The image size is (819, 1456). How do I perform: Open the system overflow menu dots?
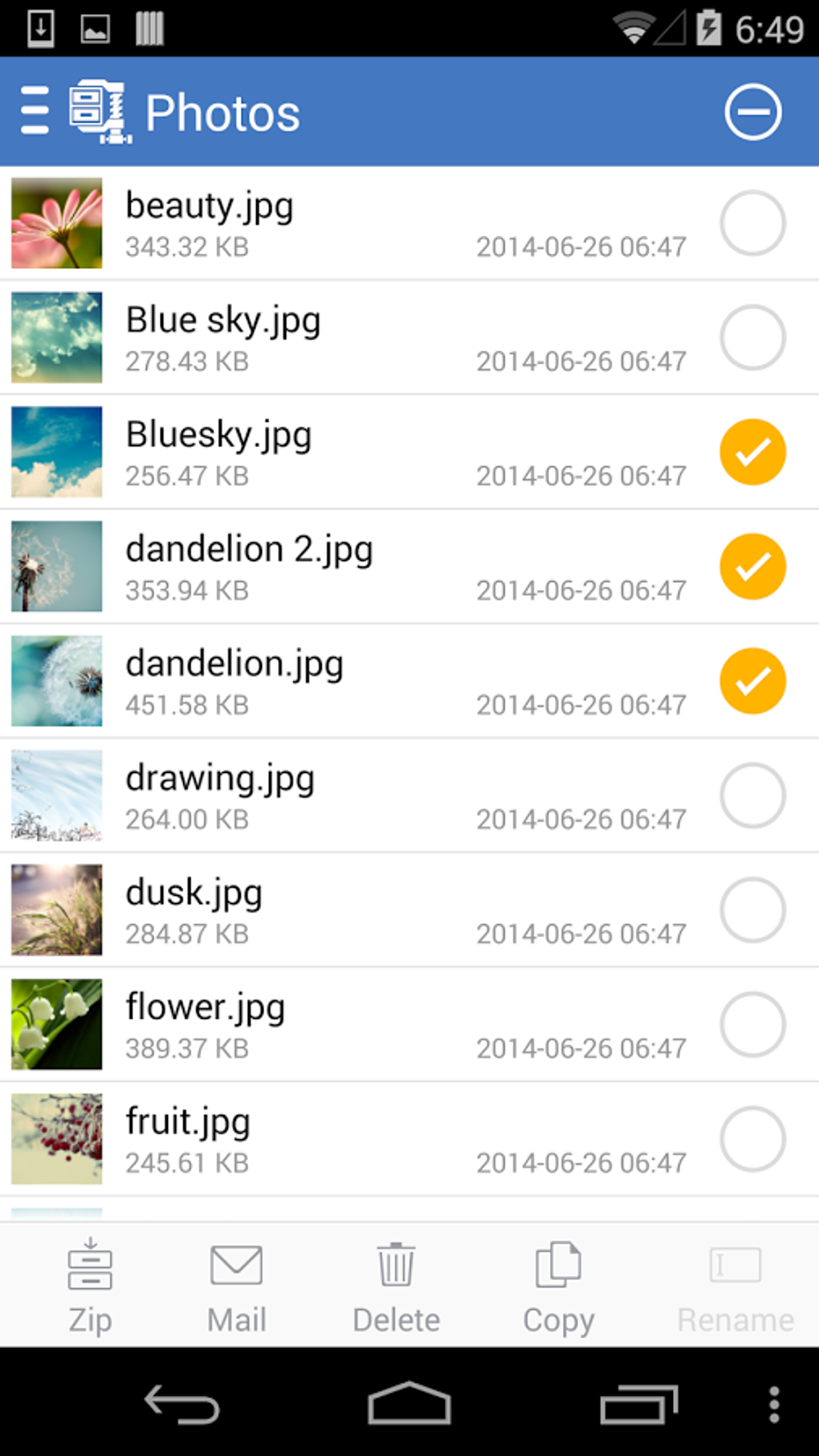774,1405
